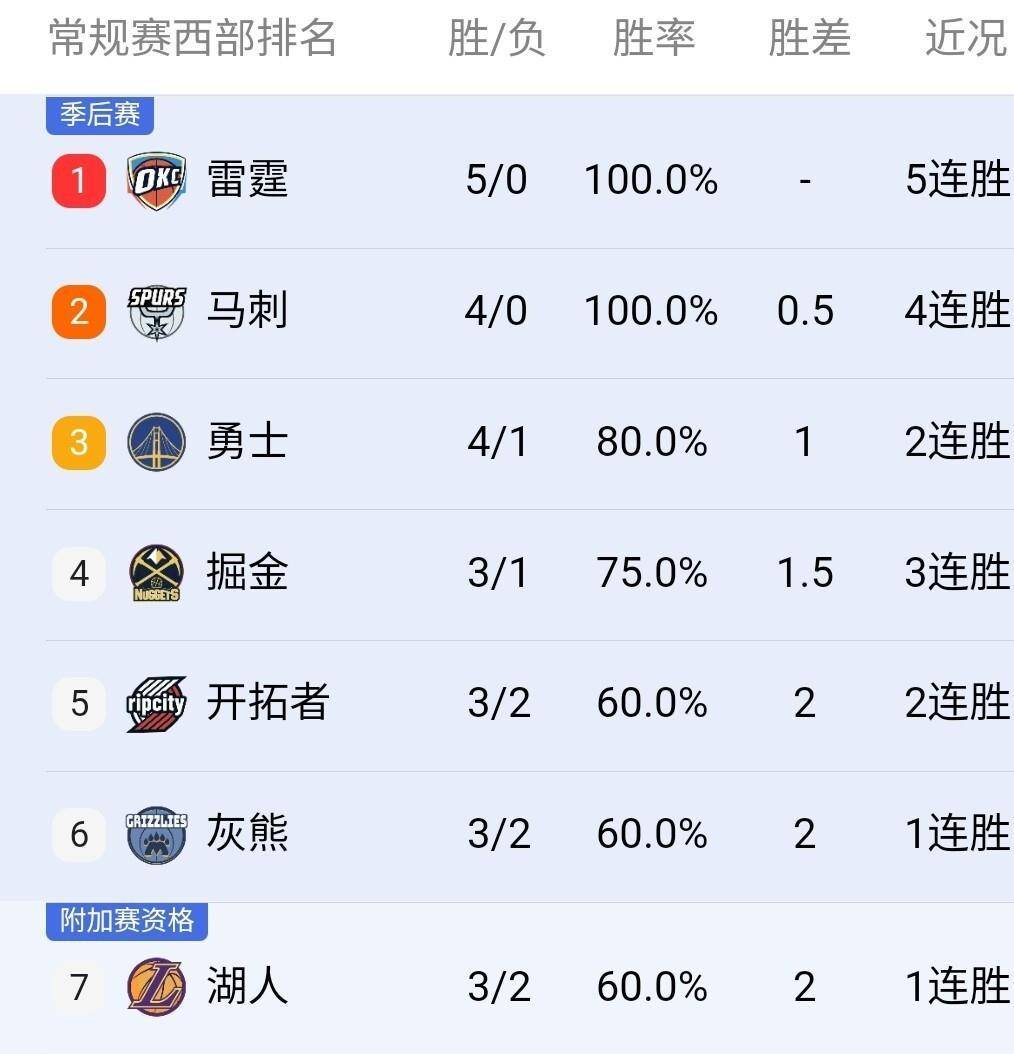Click the 季后赛 playoff badge
Image resolution: width=1014 pixels, height=1054 pixels.
click(x=99, y=115)
